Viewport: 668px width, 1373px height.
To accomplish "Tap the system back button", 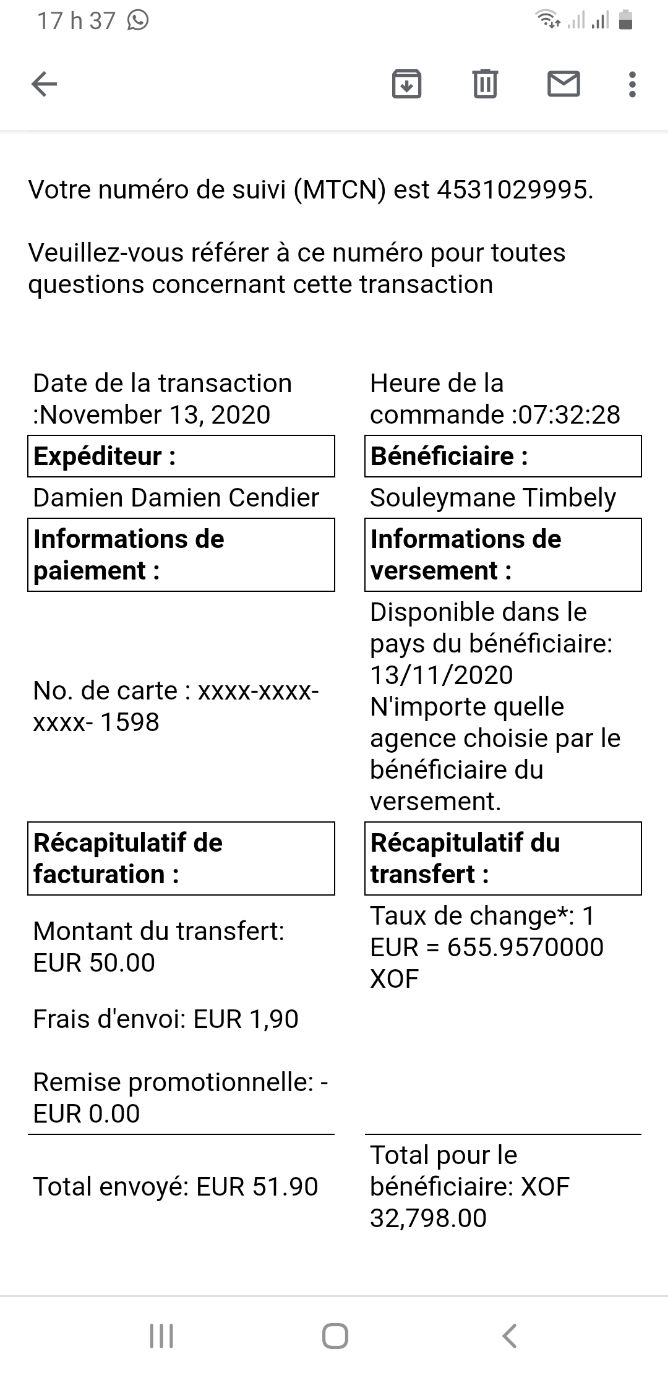I will pyautogui.click(x=509, y=1335).
